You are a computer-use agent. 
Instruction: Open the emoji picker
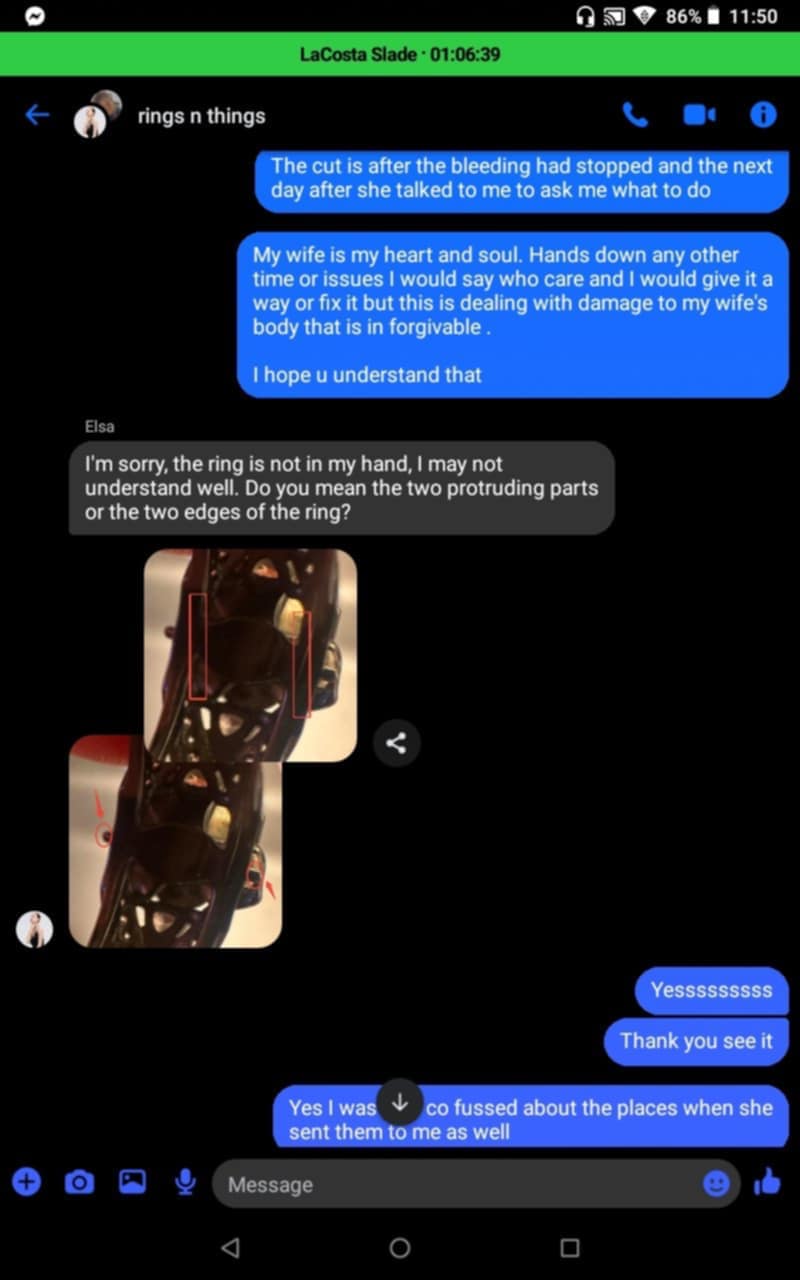tap(716, 1184)
